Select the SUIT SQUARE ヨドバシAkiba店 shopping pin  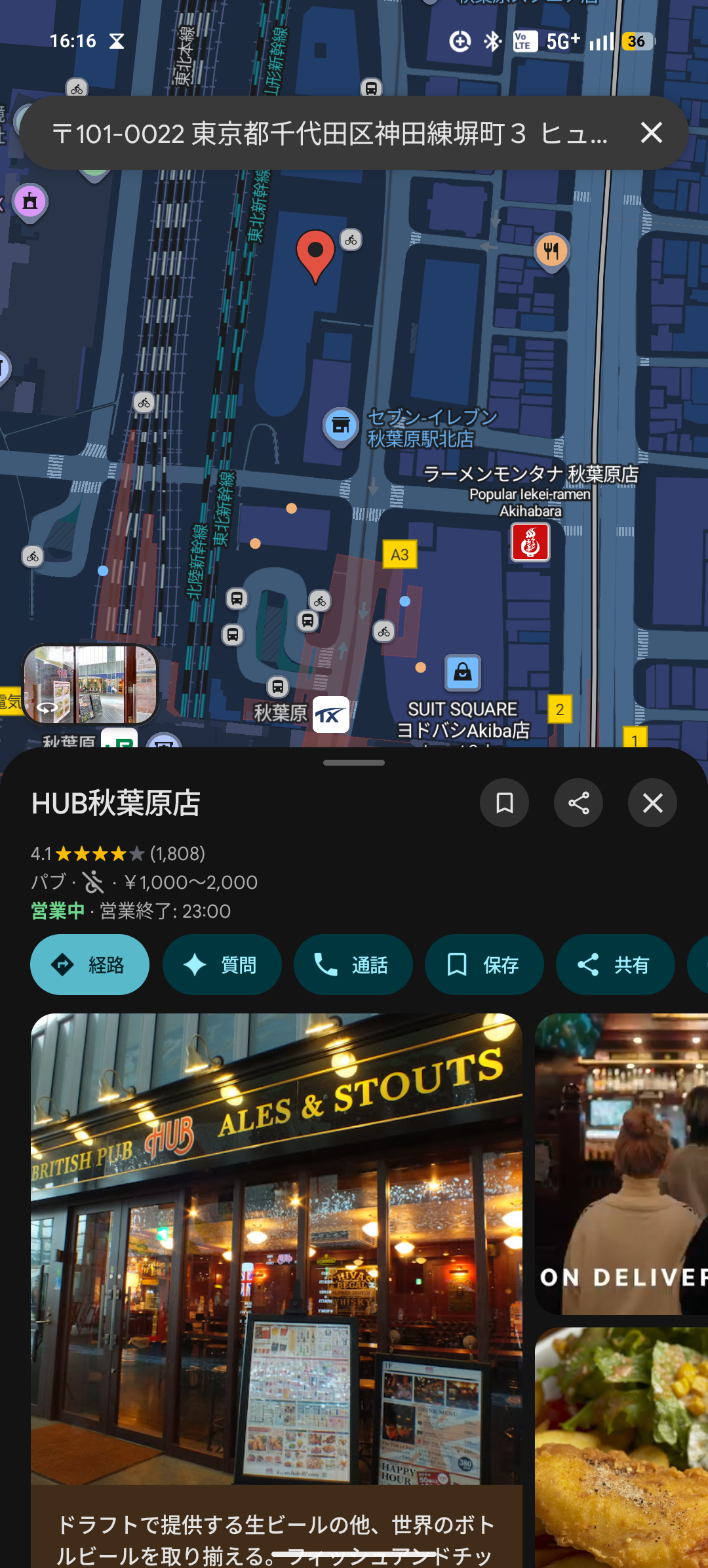(463, 673)
